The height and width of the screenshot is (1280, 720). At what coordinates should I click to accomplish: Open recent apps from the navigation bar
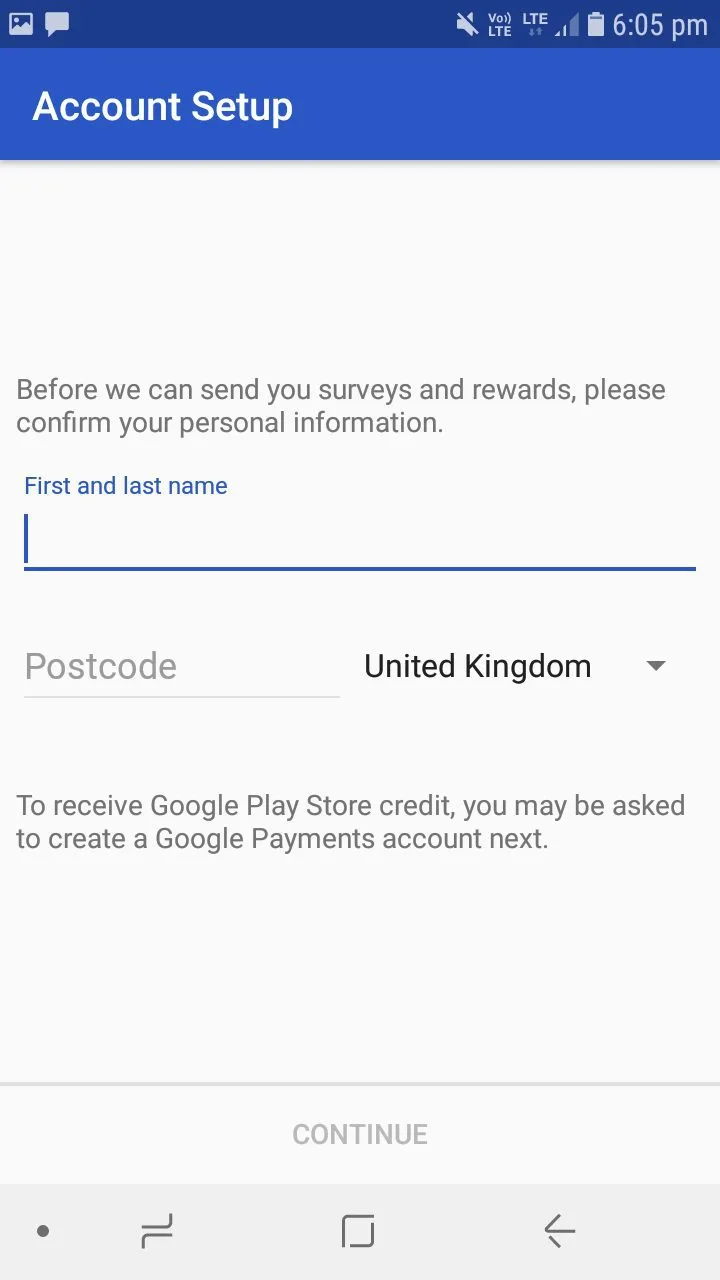157,1231
